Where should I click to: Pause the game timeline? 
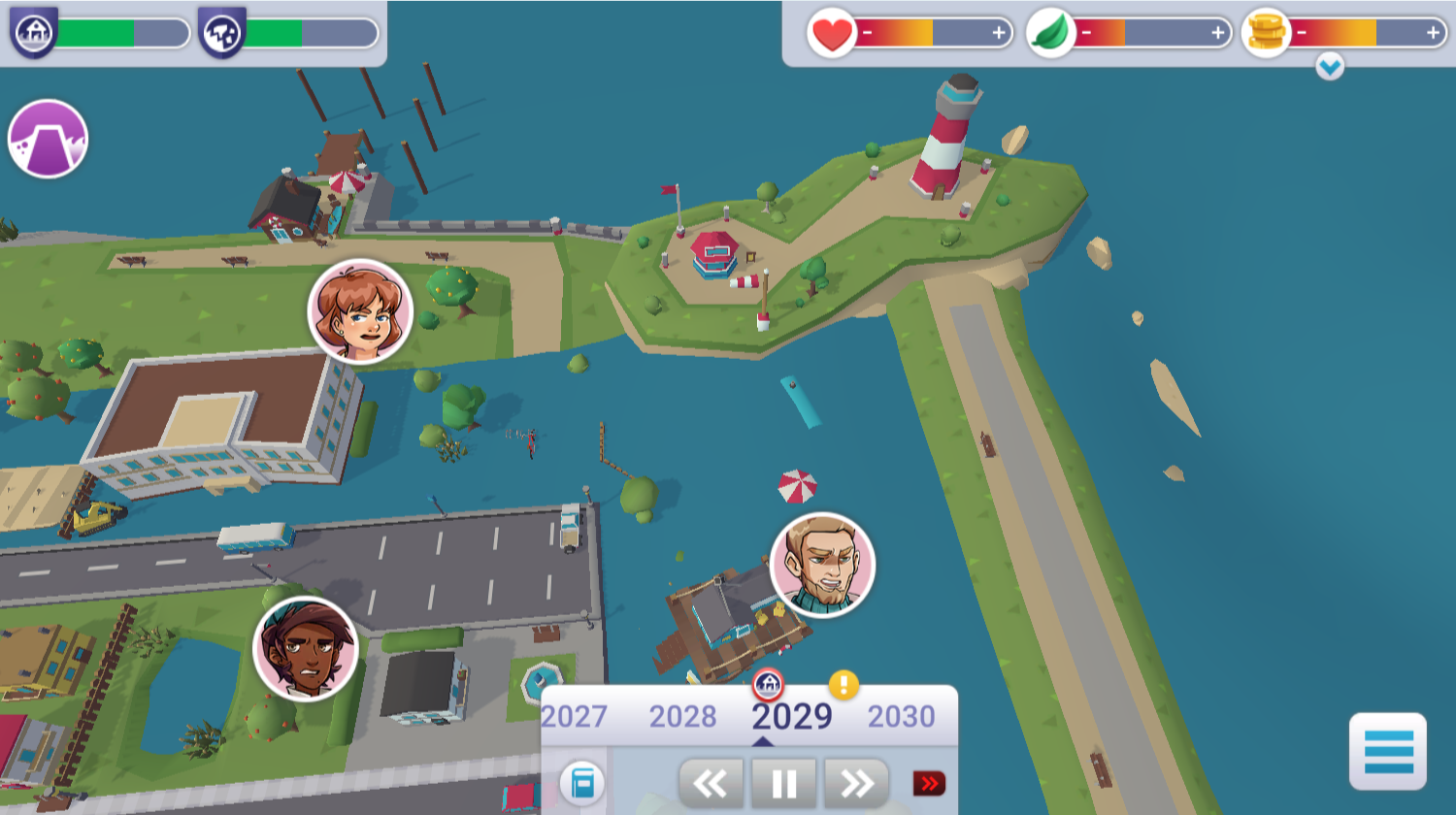pyautogui.click(x=783, y=783)
